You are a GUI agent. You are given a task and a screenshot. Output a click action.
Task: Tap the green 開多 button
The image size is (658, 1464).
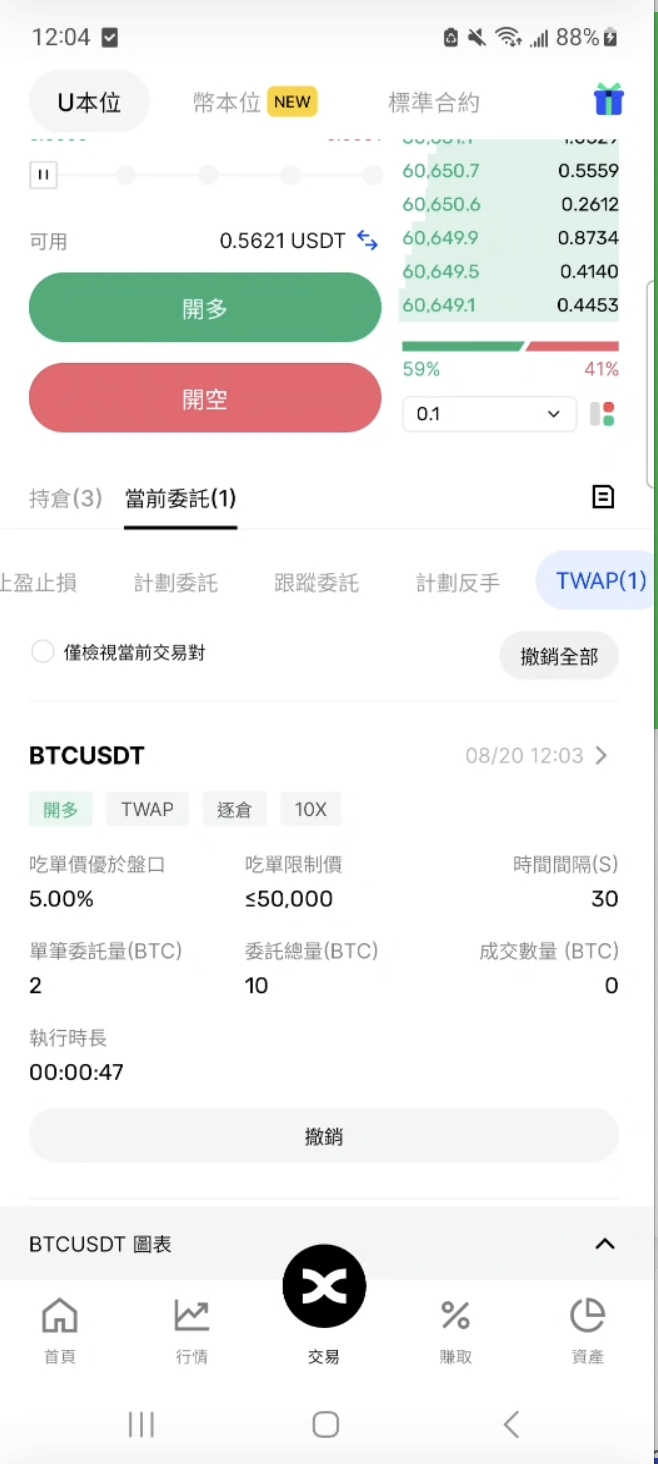coord(205,308)
